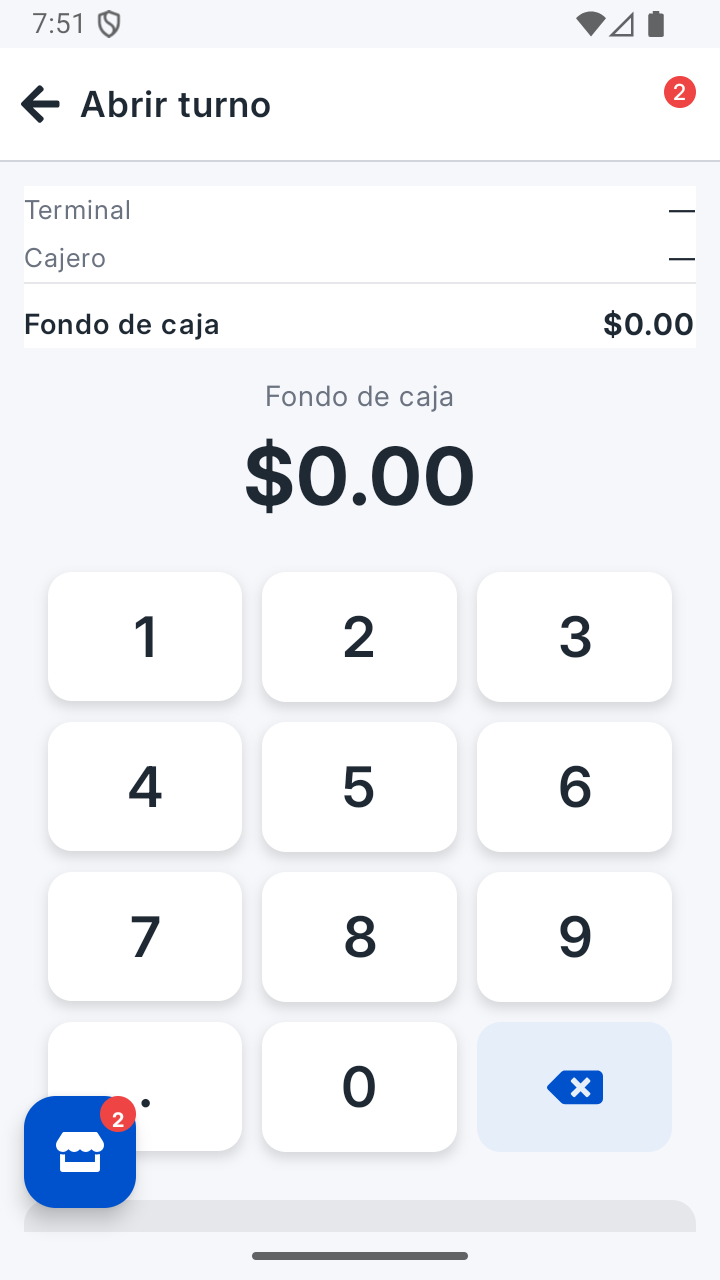Tap the 5 key
The width and height of the screenshot is (720, 1280).
tap(359, 786)
